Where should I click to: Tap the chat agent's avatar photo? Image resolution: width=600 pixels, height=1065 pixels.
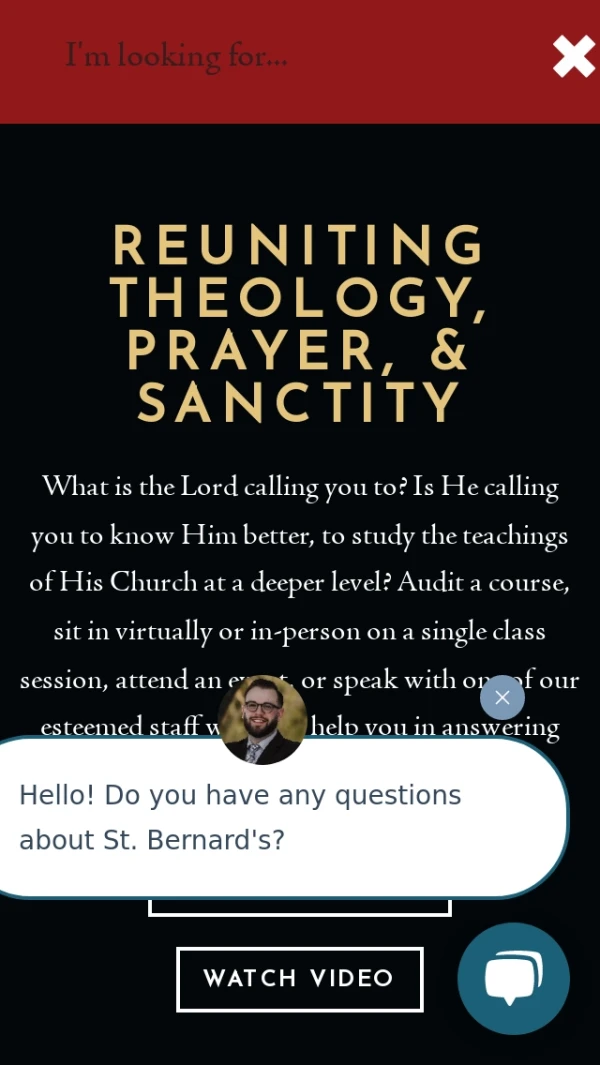tap(263, 720)
